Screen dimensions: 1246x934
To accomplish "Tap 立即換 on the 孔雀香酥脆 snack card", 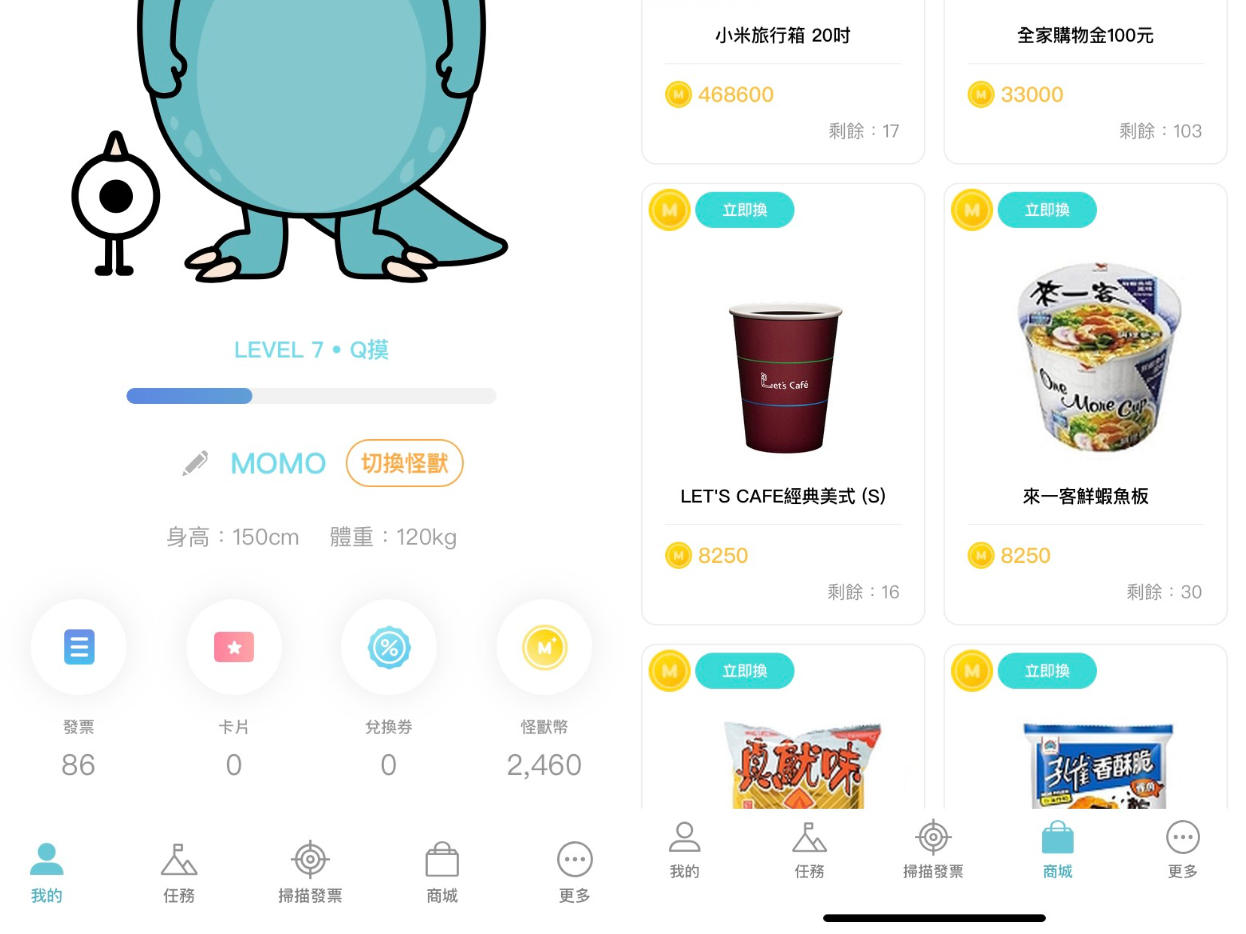I will coord(1047,671).
